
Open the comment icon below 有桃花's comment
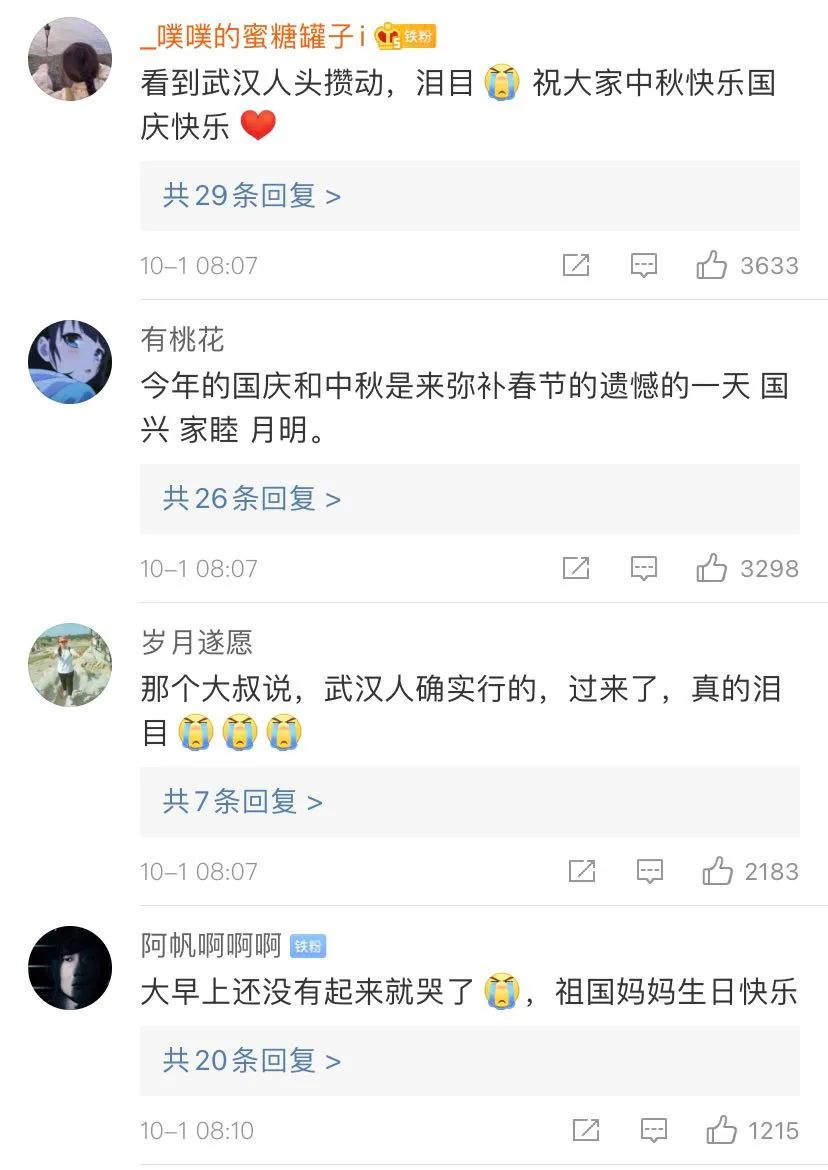coord(645,568)
